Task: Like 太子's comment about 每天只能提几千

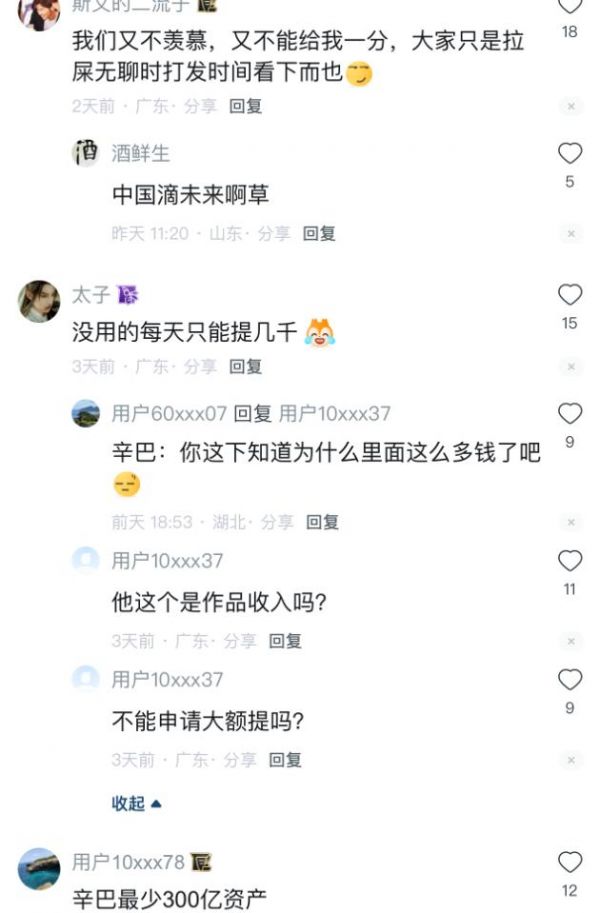Action: (x=569, y=295)
